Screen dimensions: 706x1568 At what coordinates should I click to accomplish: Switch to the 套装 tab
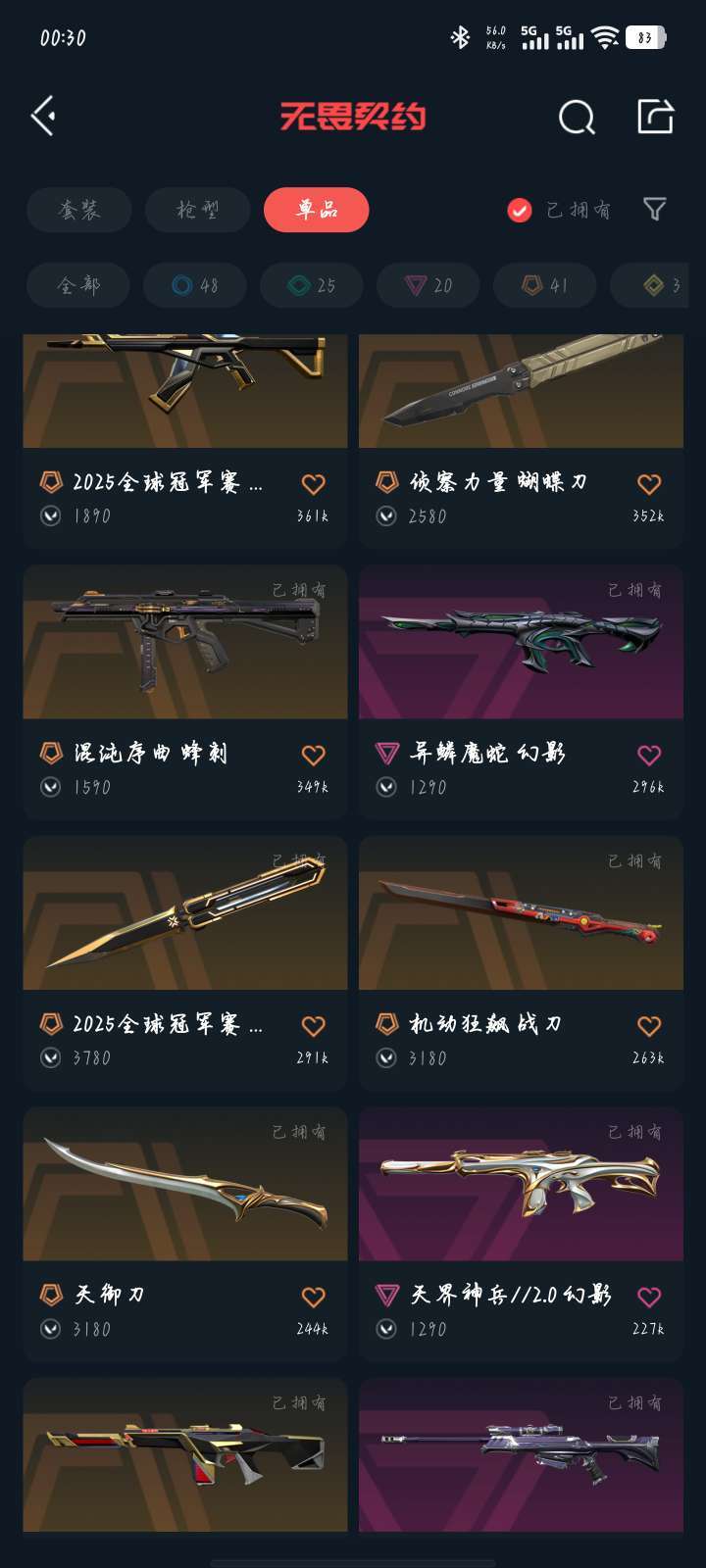79,210
